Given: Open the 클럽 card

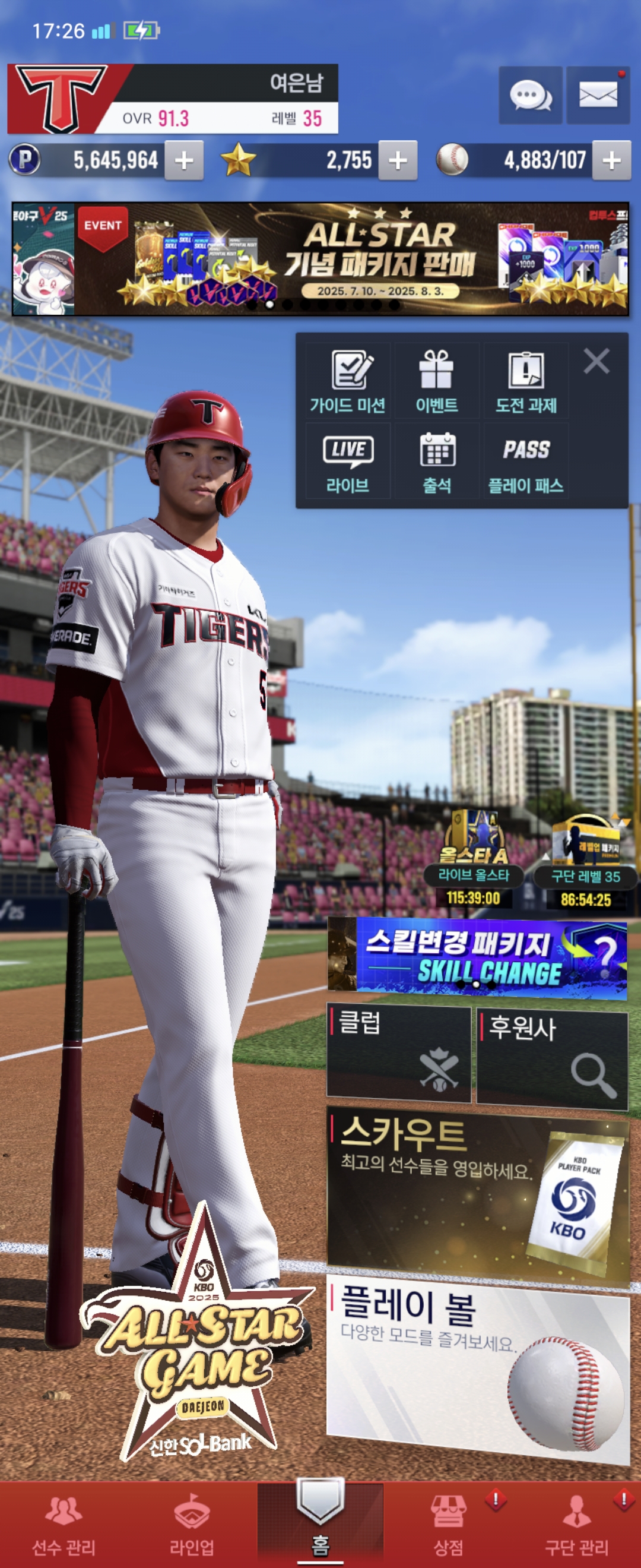Looking at the screenshot, I should (x=399, y=1054).
